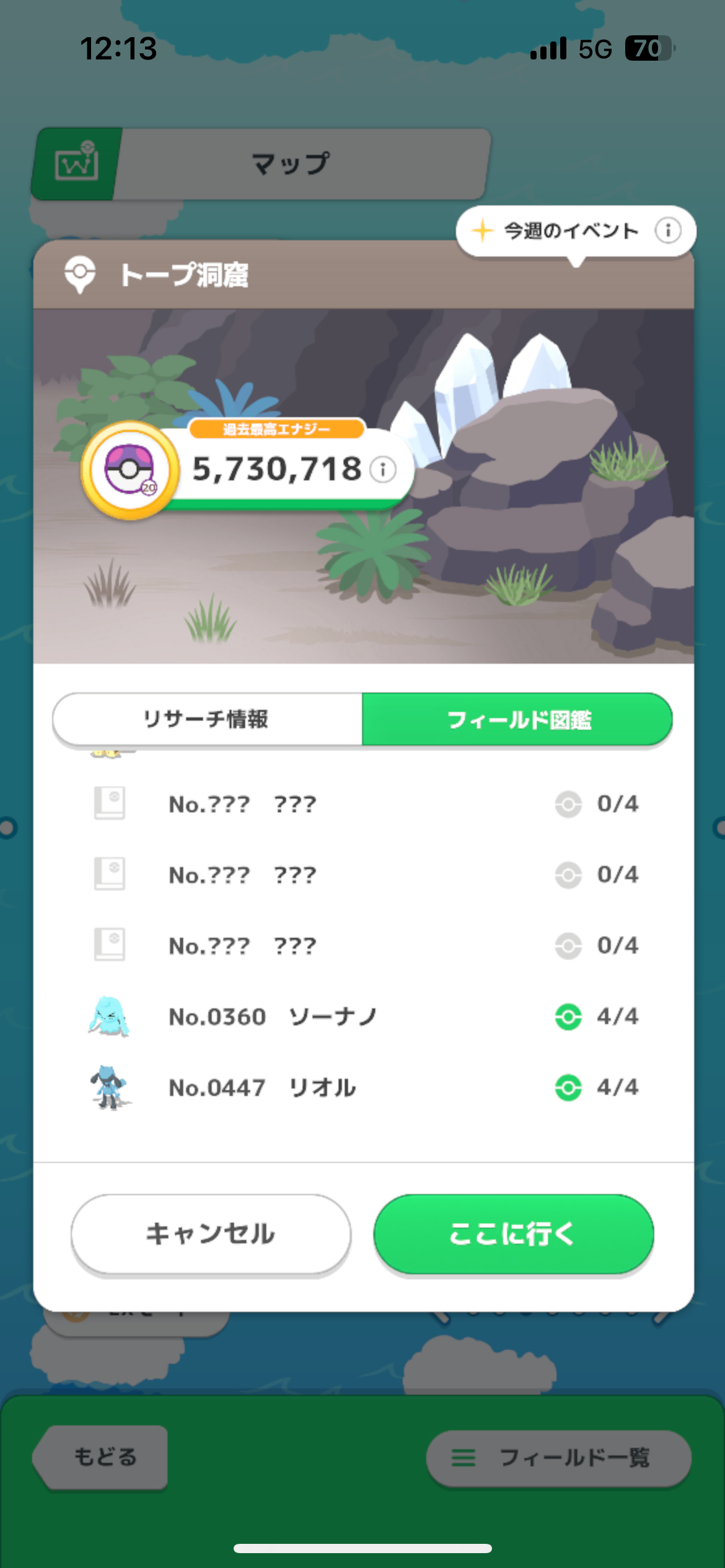
Task: Select the フィールド図鑑 tab
Action: coord(518,719)
